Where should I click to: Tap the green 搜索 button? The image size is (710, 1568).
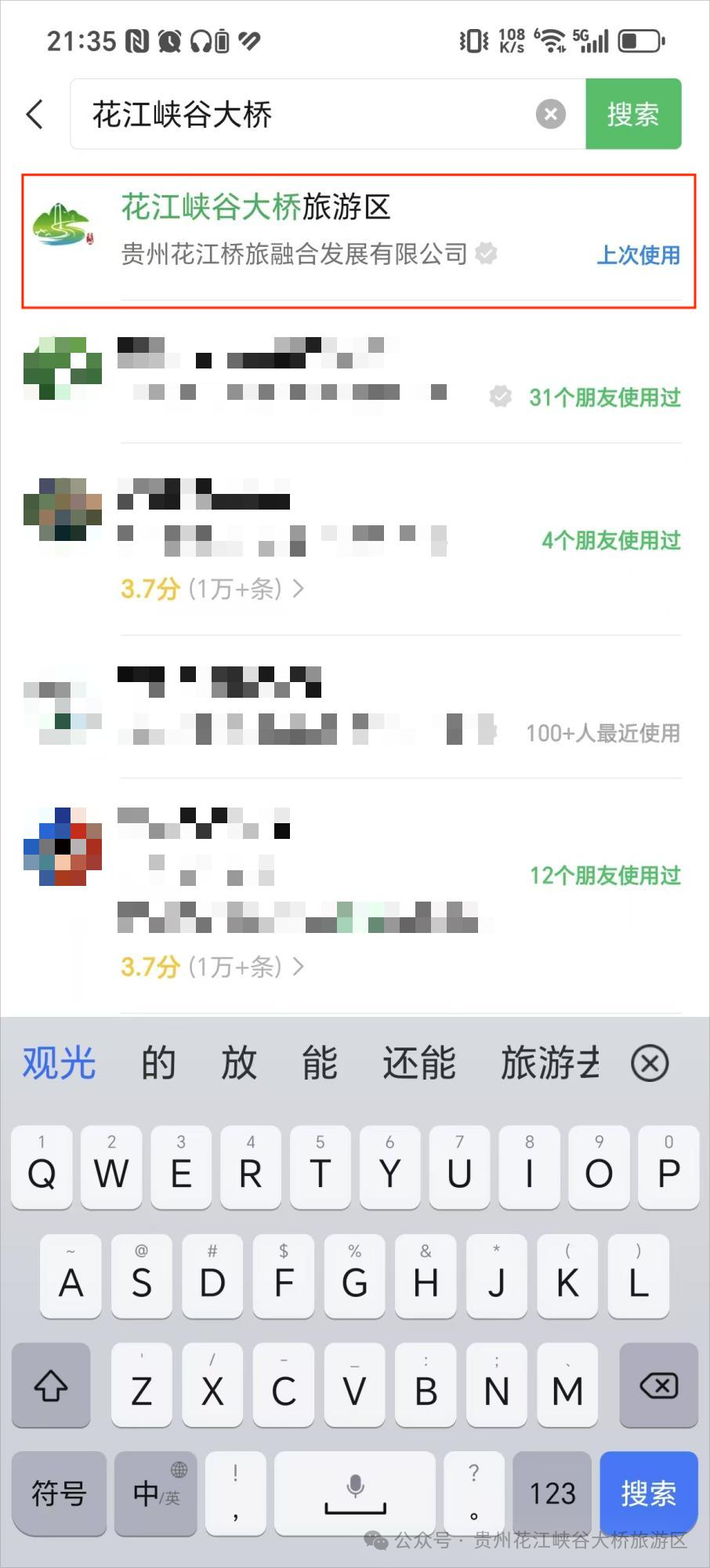tap(632, 114)
